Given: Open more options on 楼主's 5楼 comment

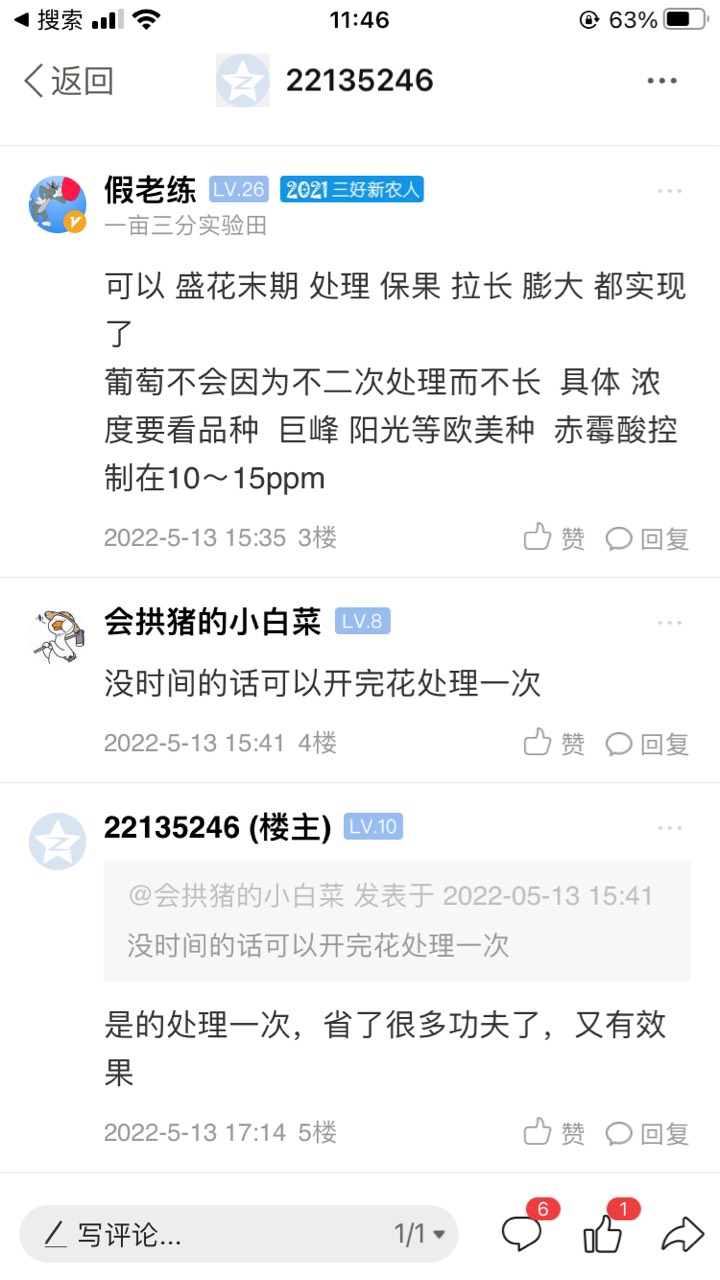Looking at the screenshot, I should [669, 828].
